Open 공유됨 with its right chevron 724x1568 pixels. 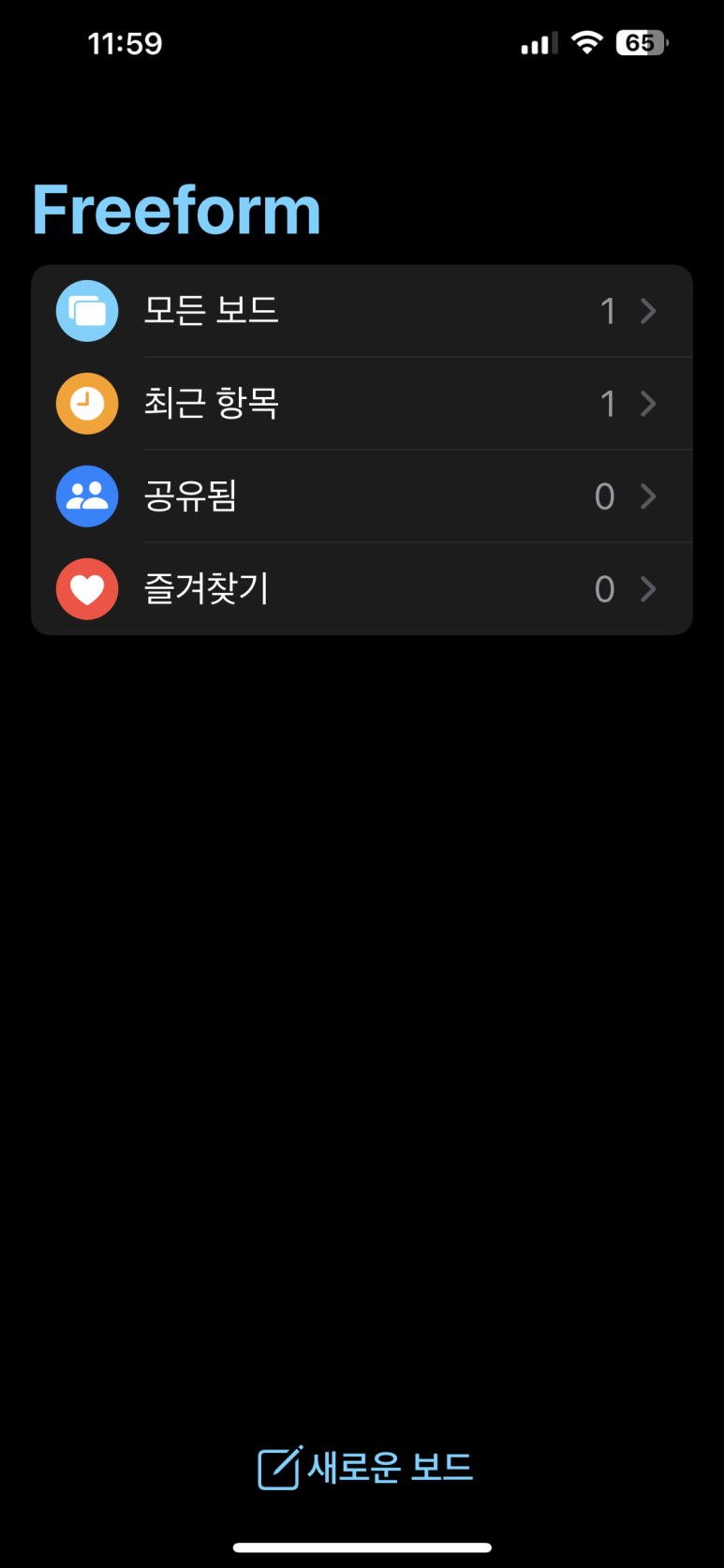(x=648, y=496)
